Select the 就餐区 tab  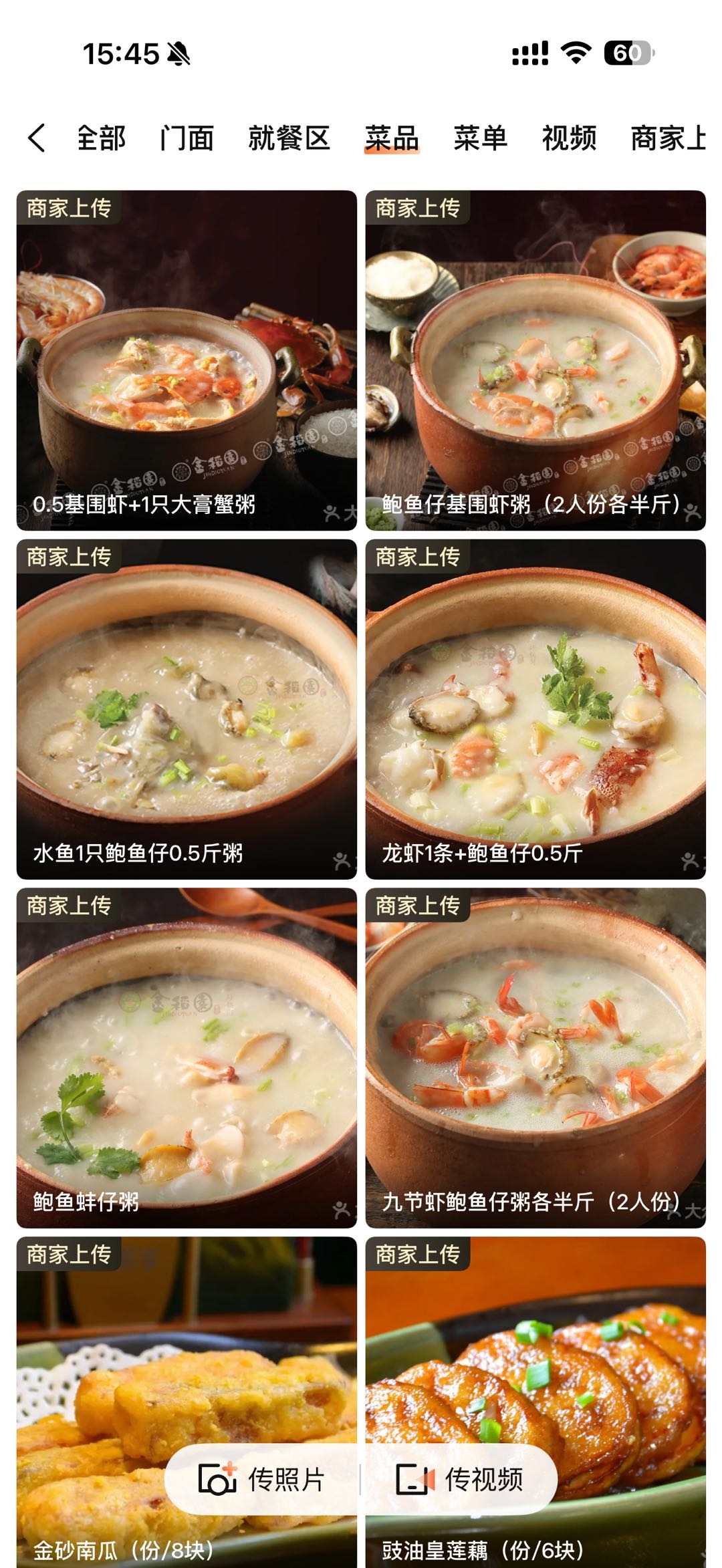[x=289, y=138]
